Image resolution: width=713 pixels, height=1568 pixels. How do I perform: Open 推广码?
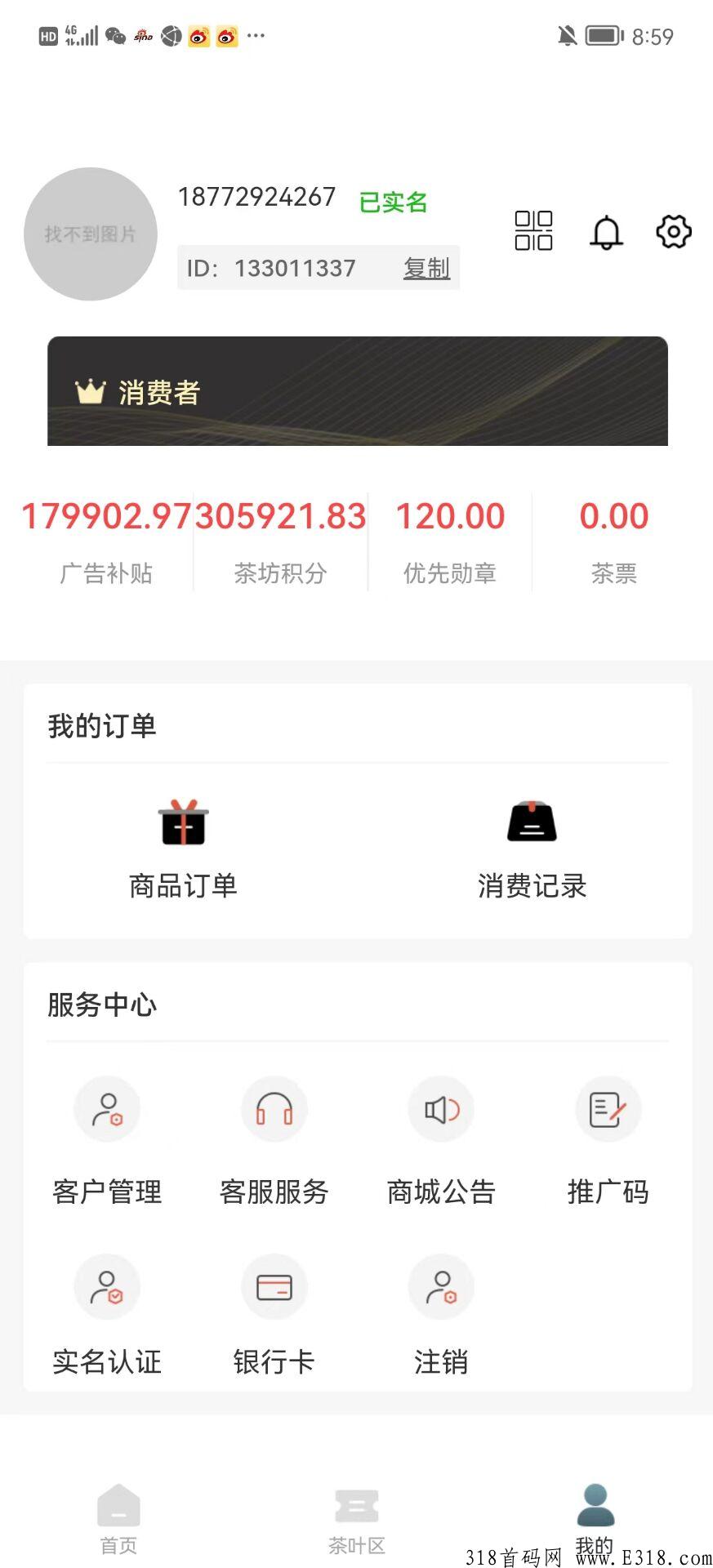(608, 1142)
